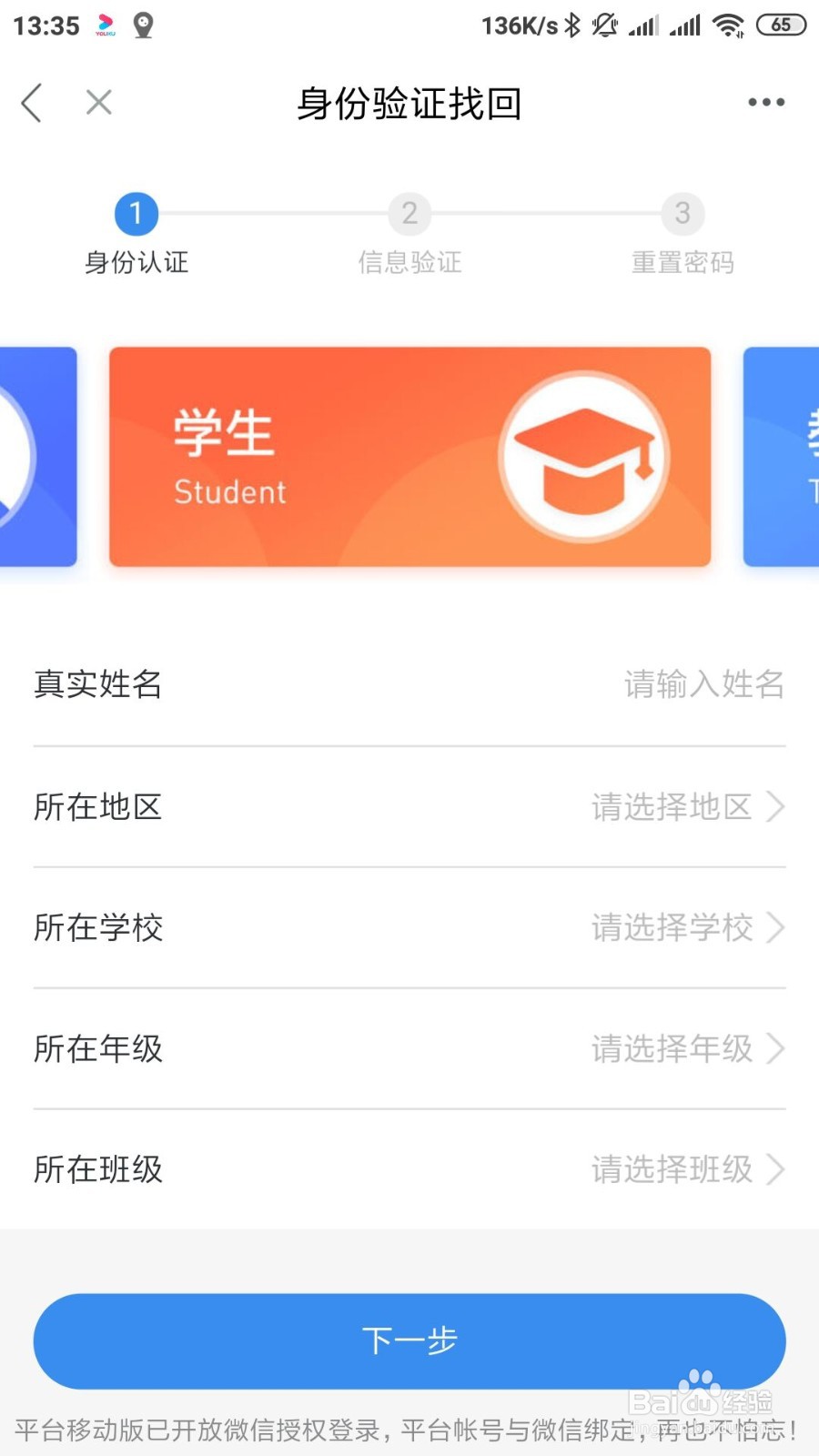Select the 学生 Student identity card
Image resolution: width=819 pixels, height=1456 pixels.
pos(409,457)
